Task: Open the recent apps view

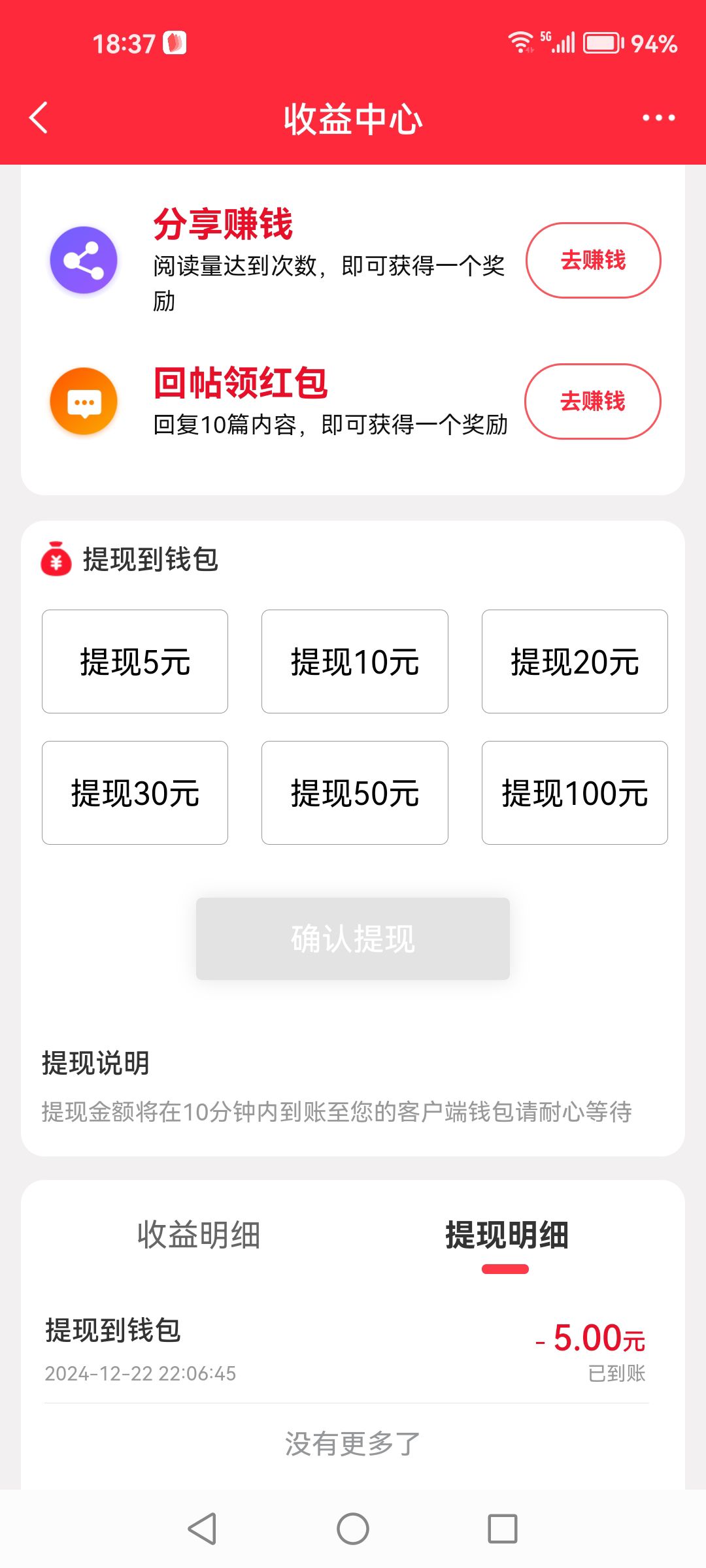Action: coord(503,1529)
